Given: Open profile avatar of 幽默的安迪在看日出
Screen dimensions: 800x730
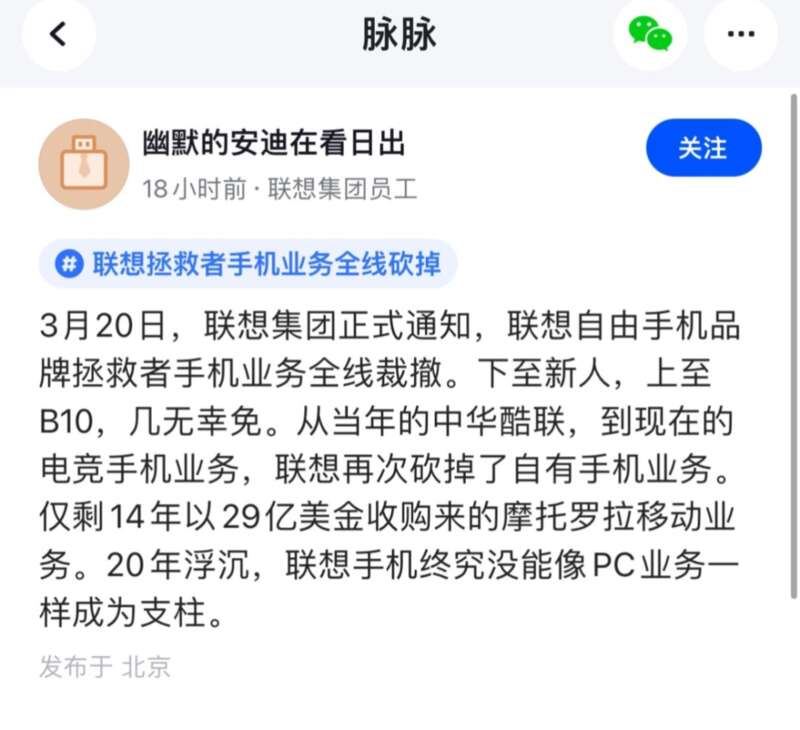Looking at the screenshot, I should pos(84,163).
